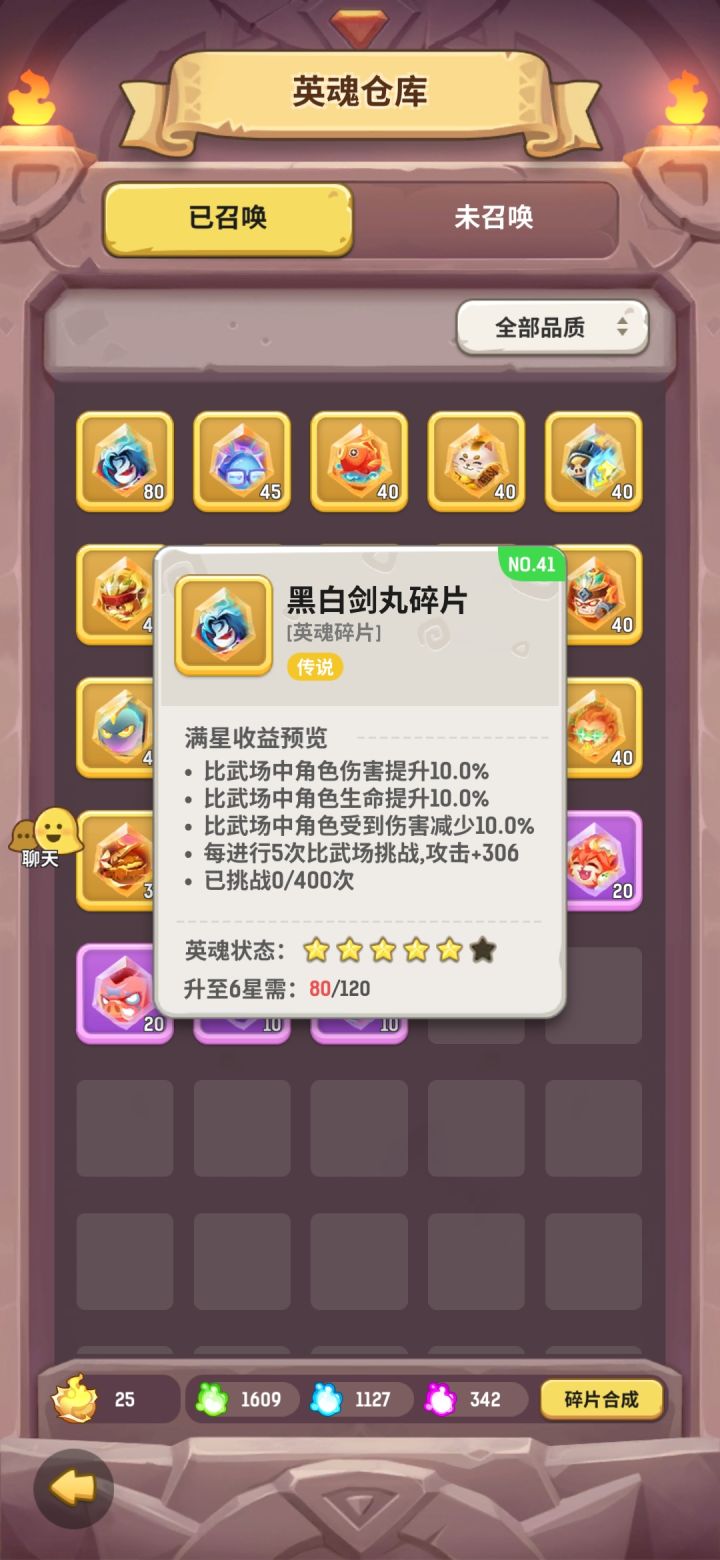This screenshot has width=720, height=1560.
Task: Select the 80-count black-white whale fragment icon
Action: [125, 462]
